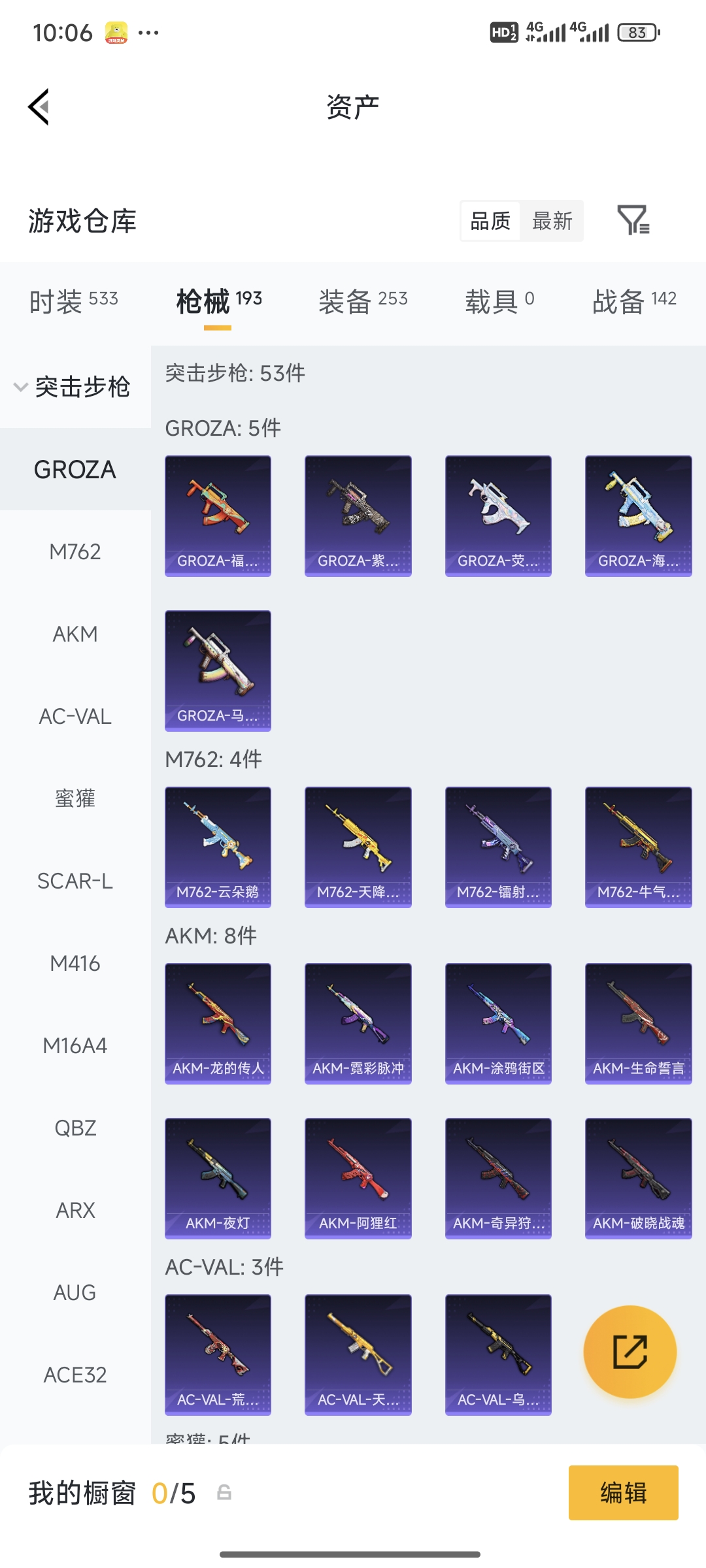Open the 载具 tab

(x=499, y=301)
